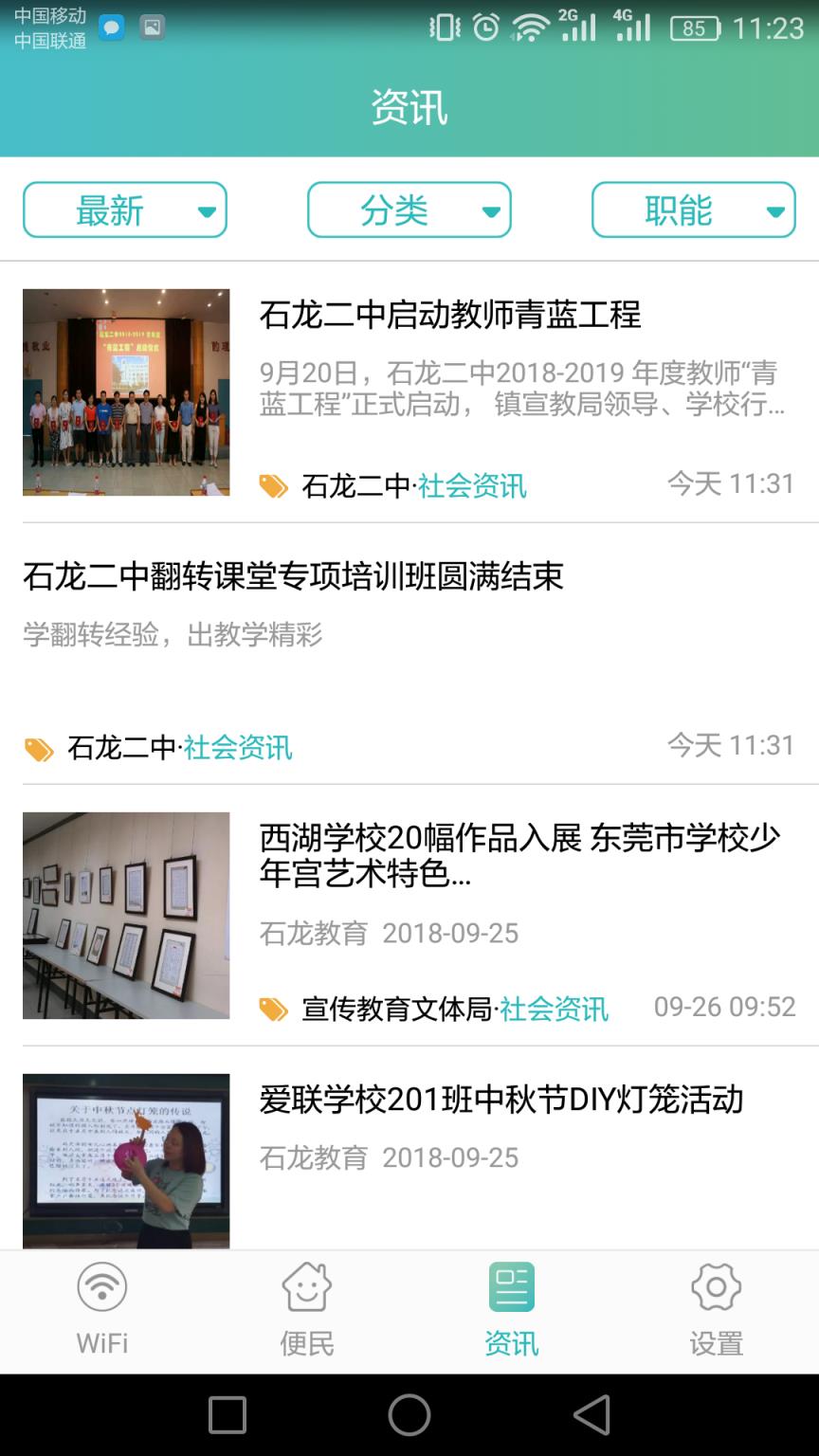Tap the 社会资讯 label on the first article

click(471, 485)
